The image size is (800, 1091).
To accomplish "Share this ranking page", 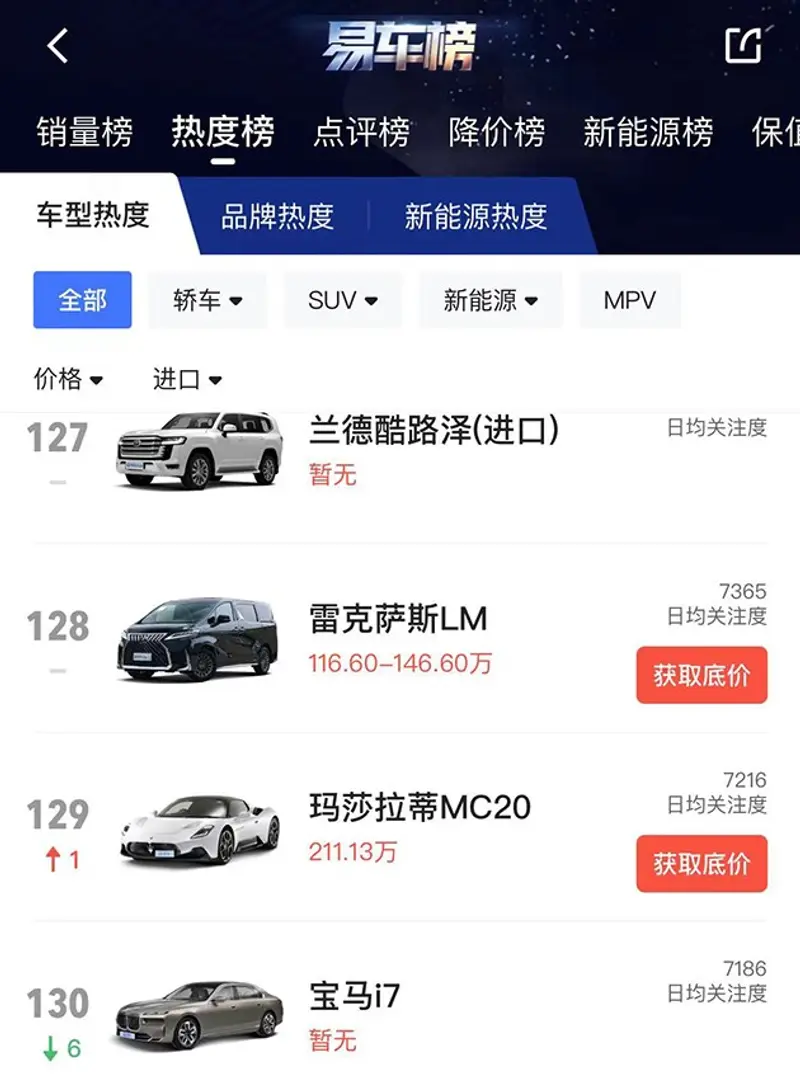I will tap(743, 46).
